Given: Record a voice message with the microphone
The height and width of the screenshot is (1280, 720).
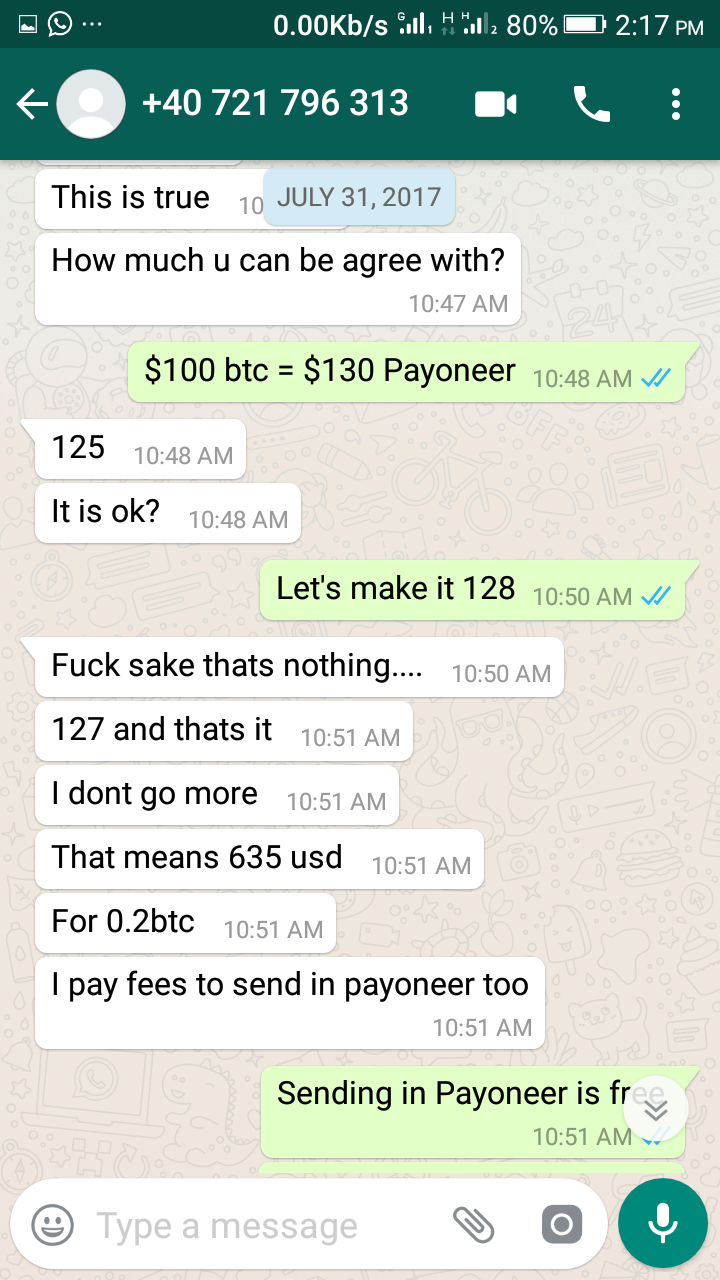Looking at the screenshot, I should [x=663, y=1224].
